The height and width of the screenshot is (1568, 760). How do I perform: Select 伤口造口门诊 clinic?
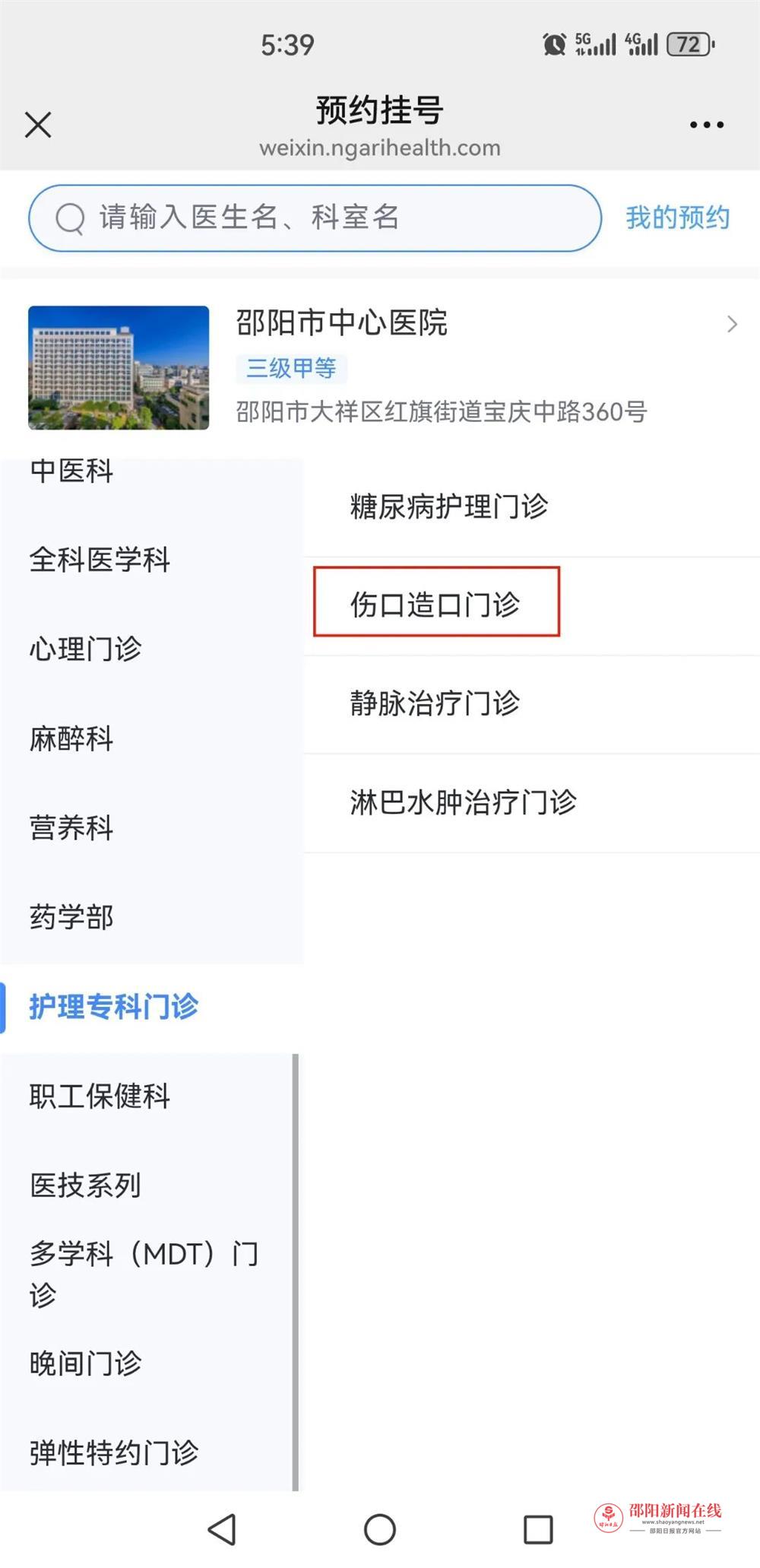pyautogui.click(x=435, y=605)
